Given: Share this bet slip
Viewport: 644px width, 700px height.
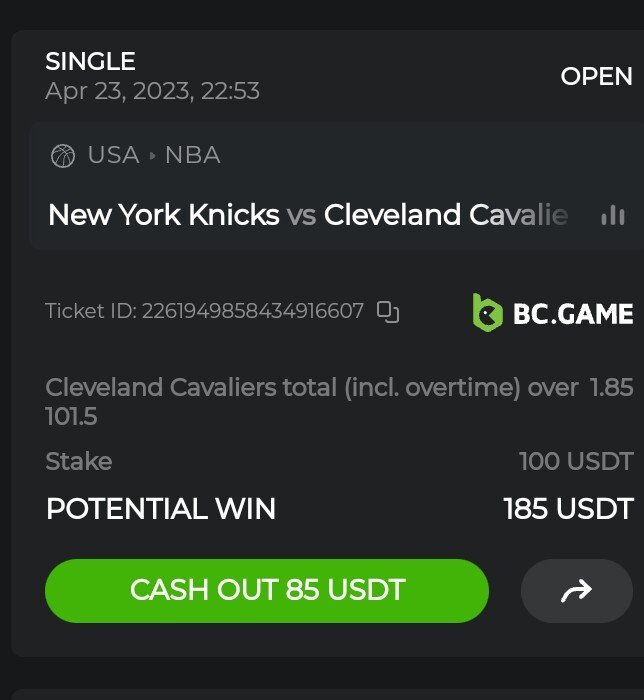Looking at the screenshot, I should tap(576, 591).
